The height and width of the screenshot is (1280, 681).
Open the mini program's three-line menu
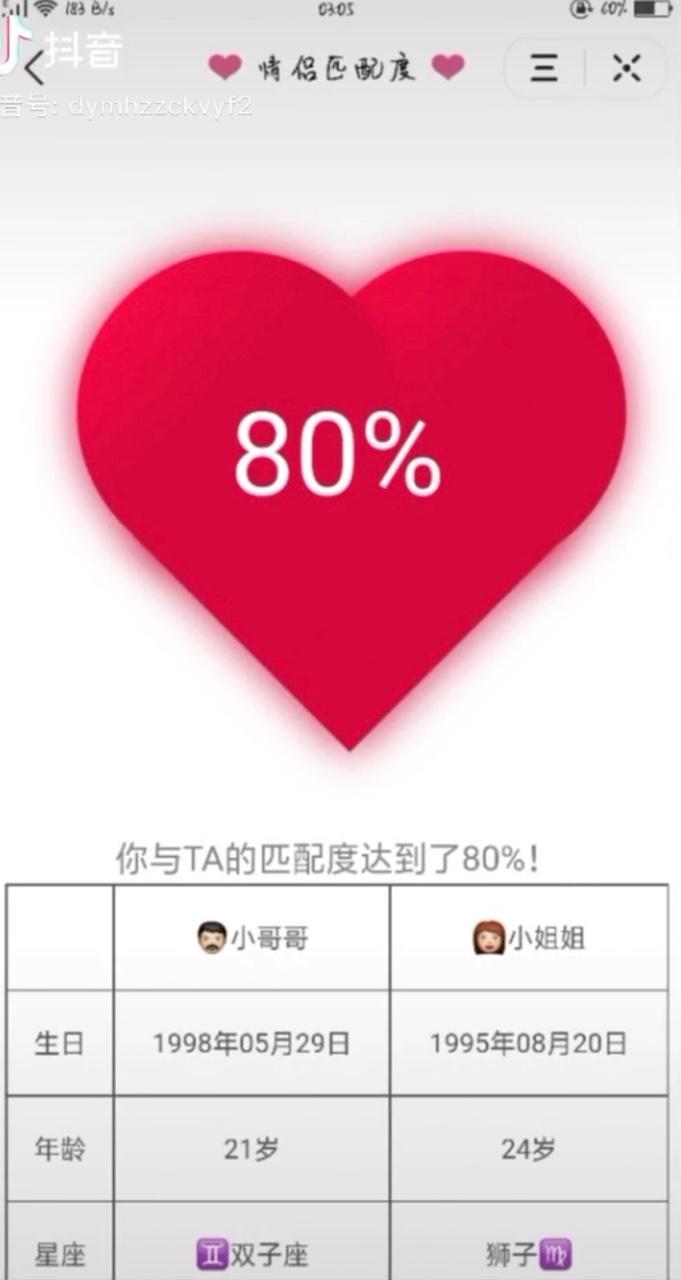point(544,68)
